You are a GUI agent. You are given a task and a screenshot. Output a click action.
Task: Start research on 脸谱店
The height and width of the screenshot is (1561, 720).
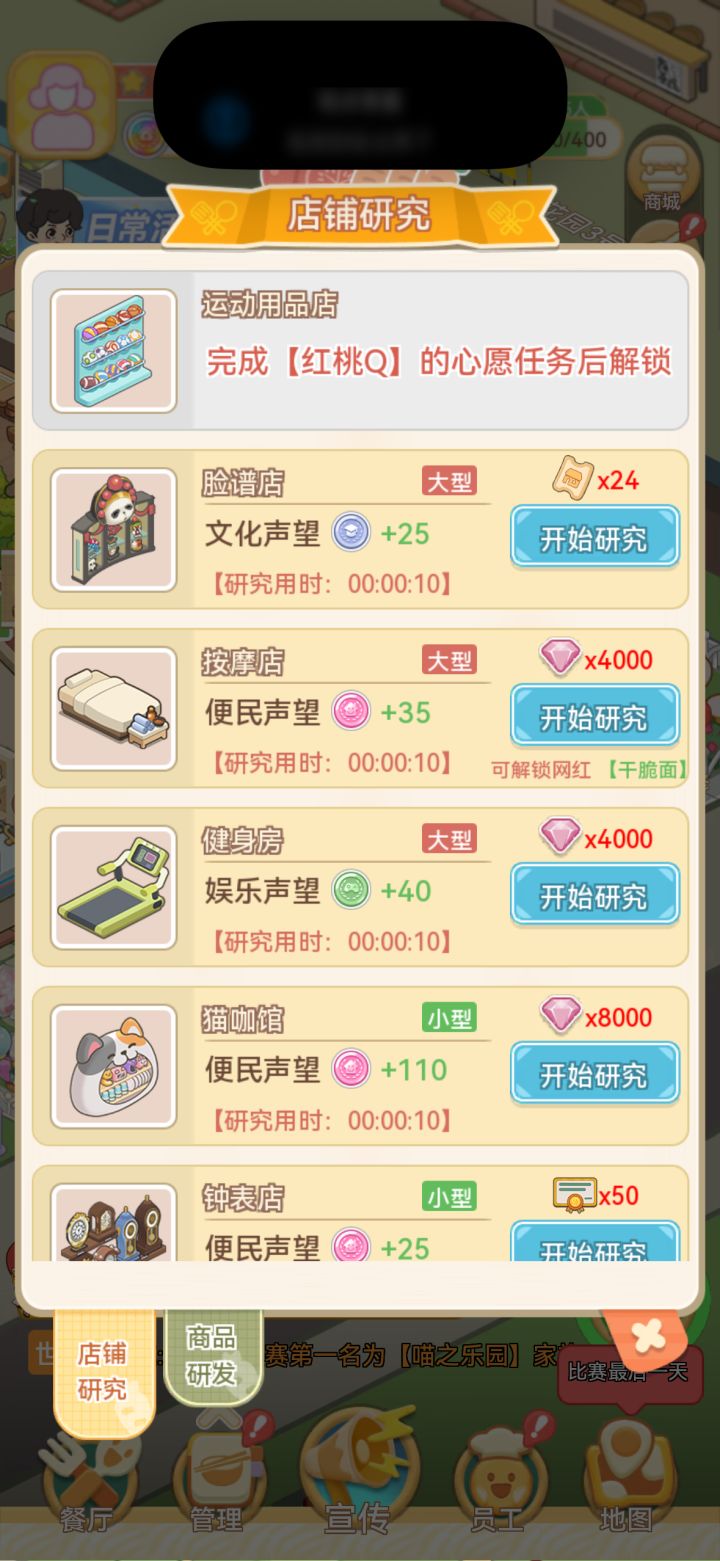(x=594, y=536)
